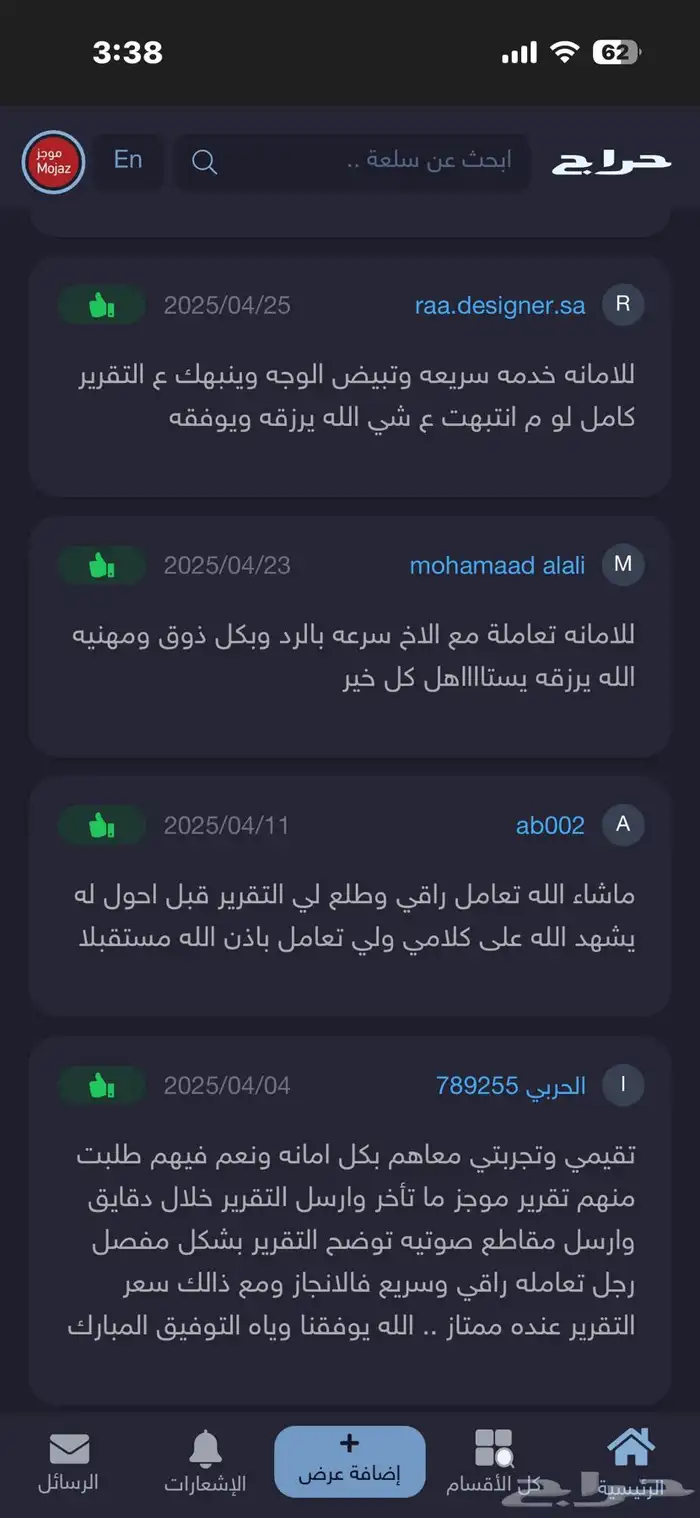This screenshot has height=1518, width=700.
Task: Open the Mojaz profile avatar
Action: (53, 161)
